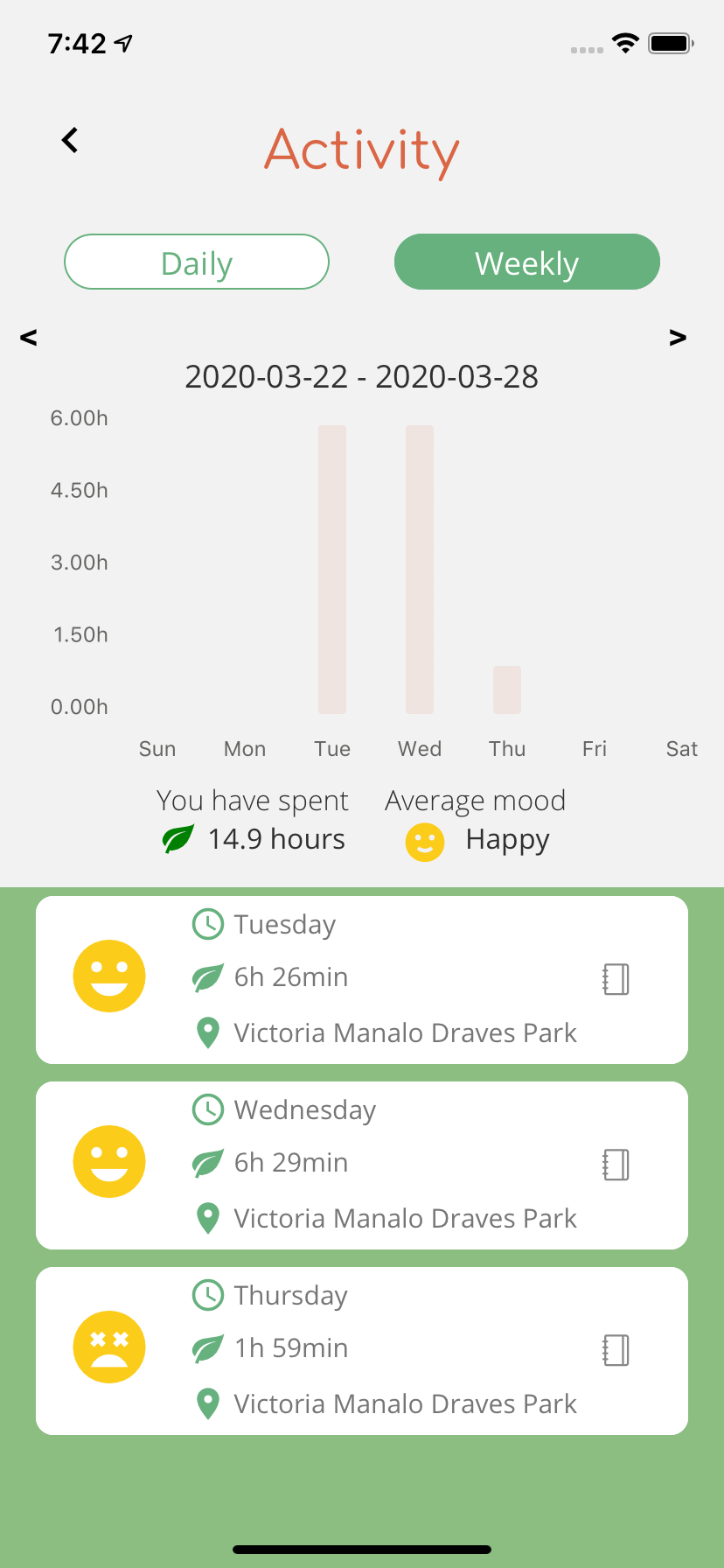
Task: Open Tuesday's activity card
Action: click(362, 980)
